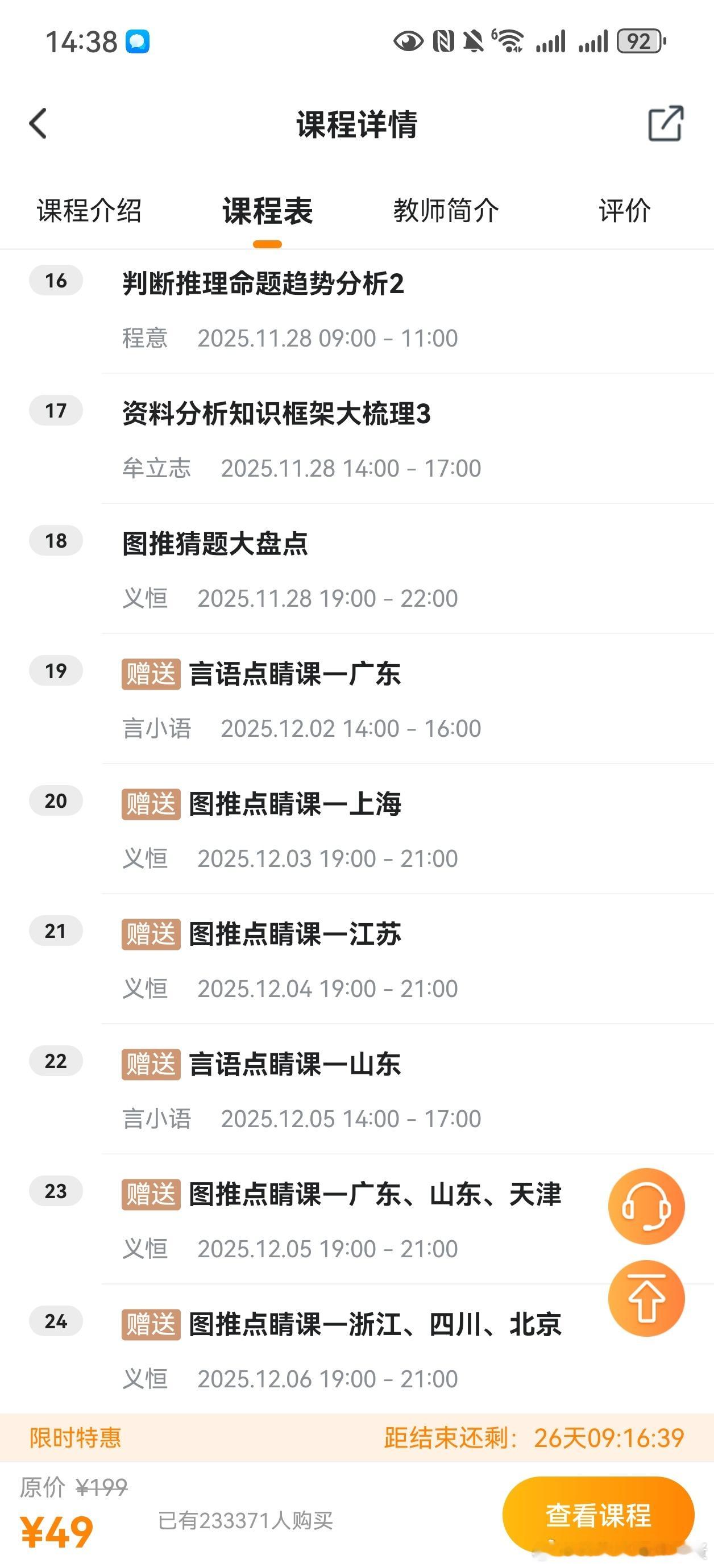Tap the Wi-Fi icon in status bar

(x=509, y=40)
